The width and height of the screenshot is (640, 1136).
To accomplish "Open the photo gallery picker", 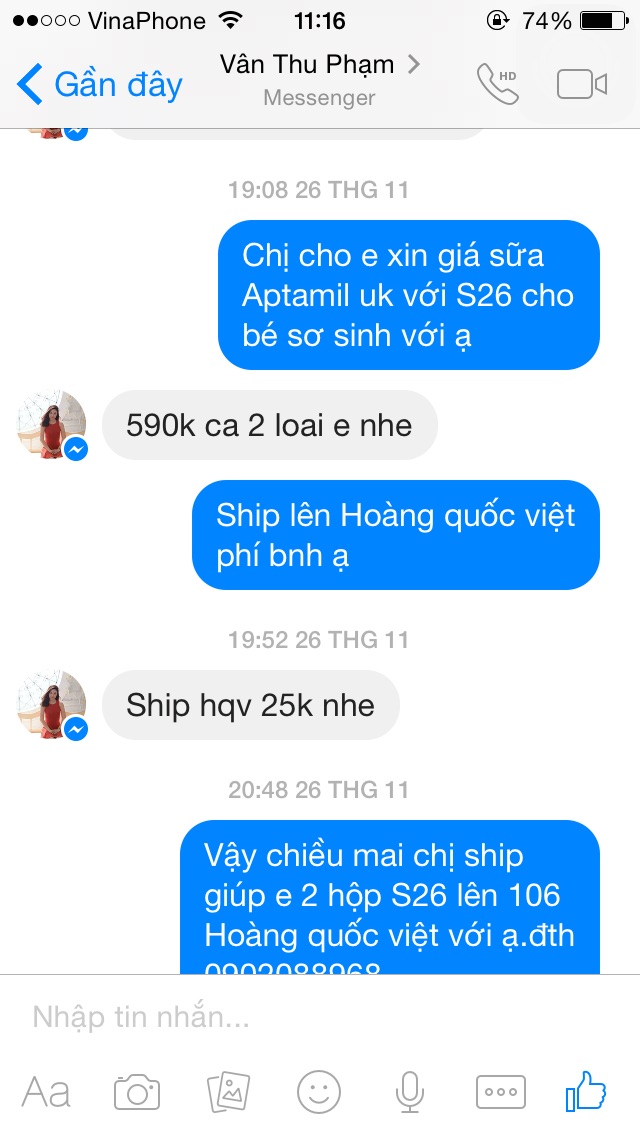I will pos(228,1092).
